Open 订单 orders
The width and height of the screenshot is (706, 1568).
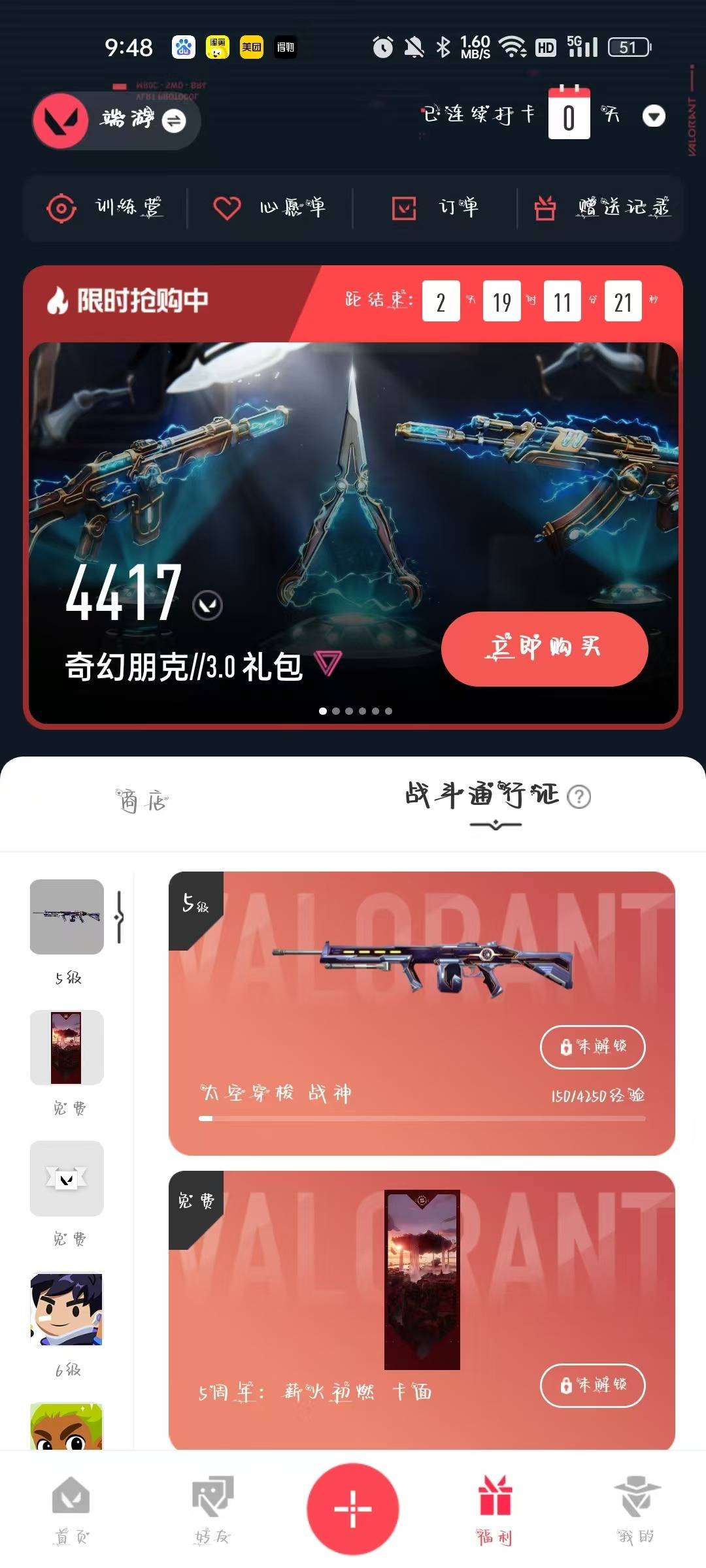click(435, 208)
